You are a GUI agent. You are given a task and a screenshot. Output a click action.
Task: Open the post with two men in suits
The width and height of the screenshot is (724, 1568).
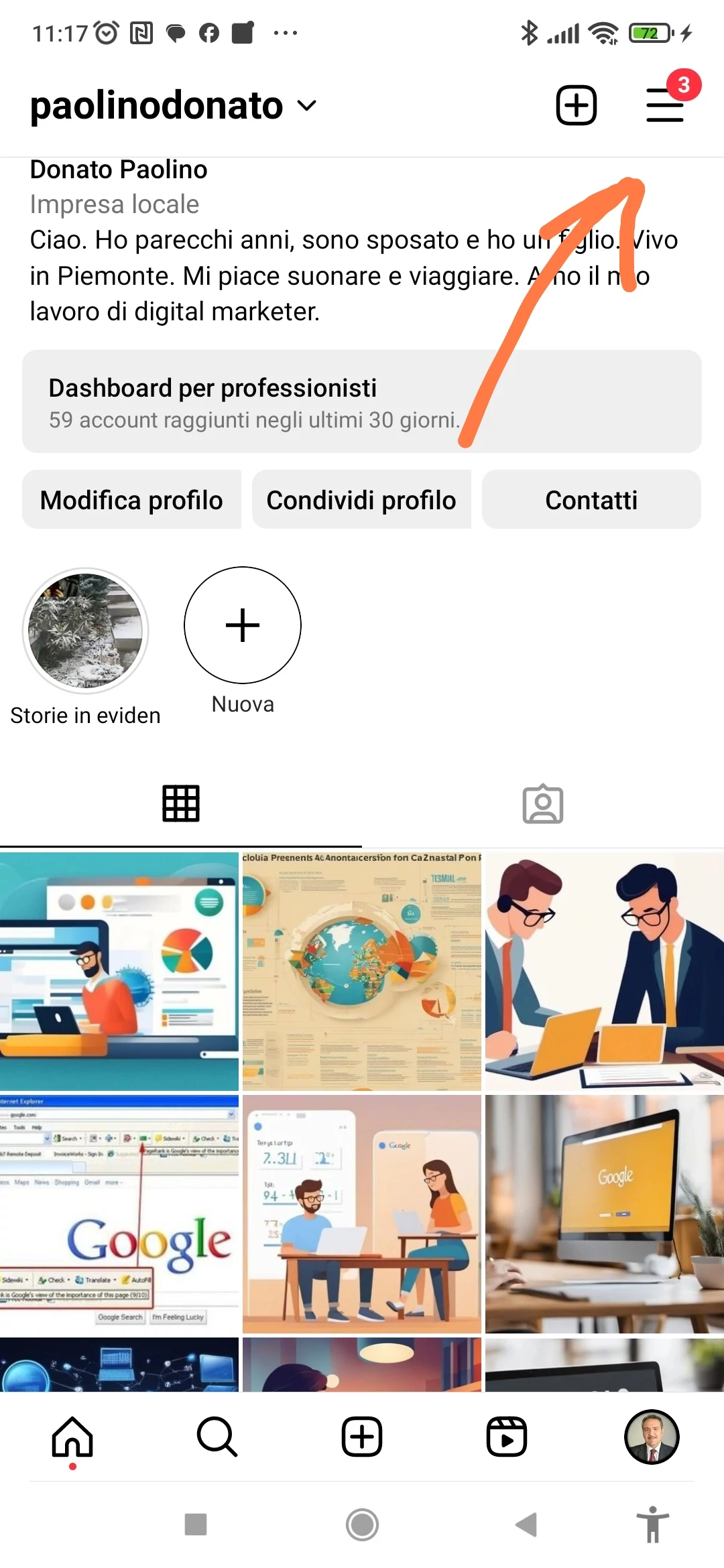pyautogui.click(x=605, y=971)
